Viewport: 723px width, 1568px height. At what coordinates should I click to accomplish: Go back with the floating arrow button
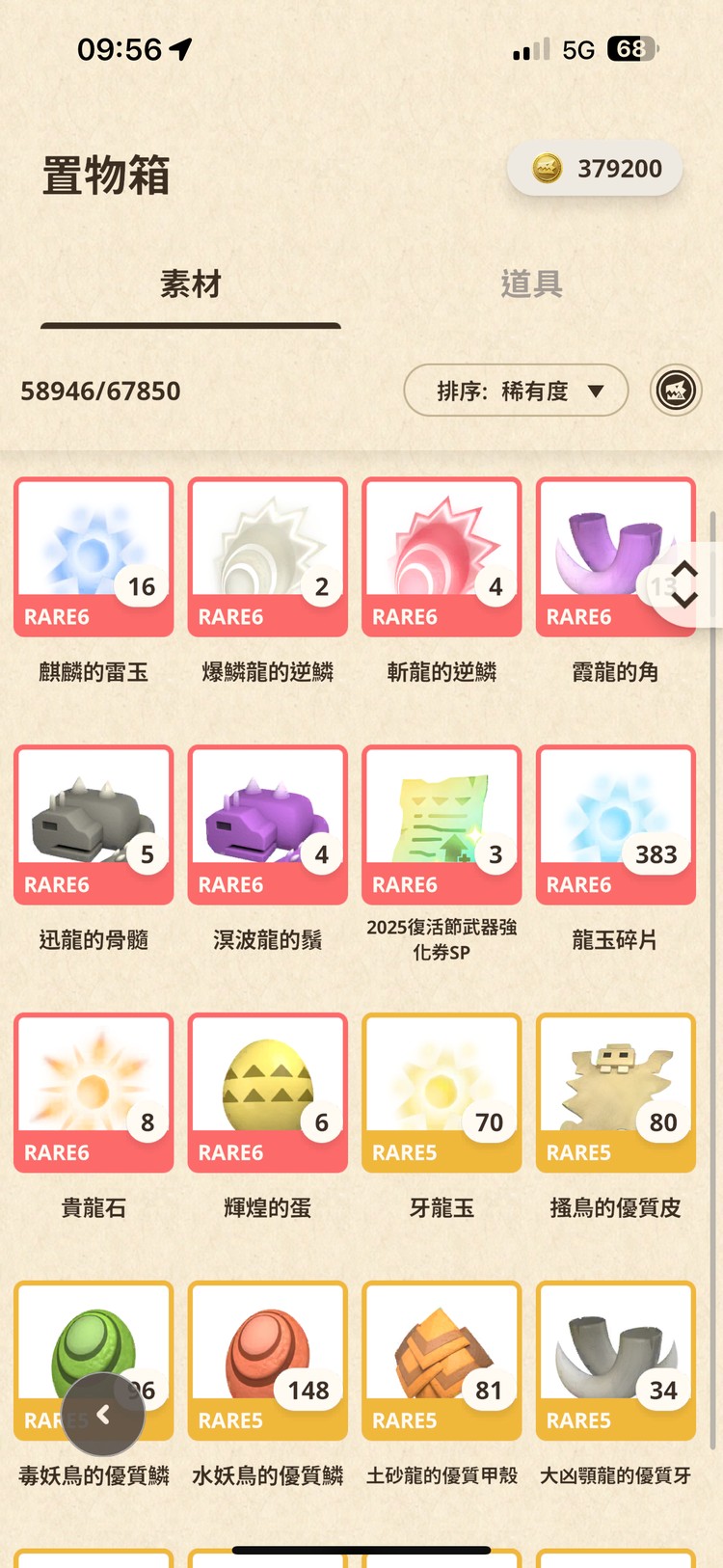pyautogui.click(x=103, y=1415)
